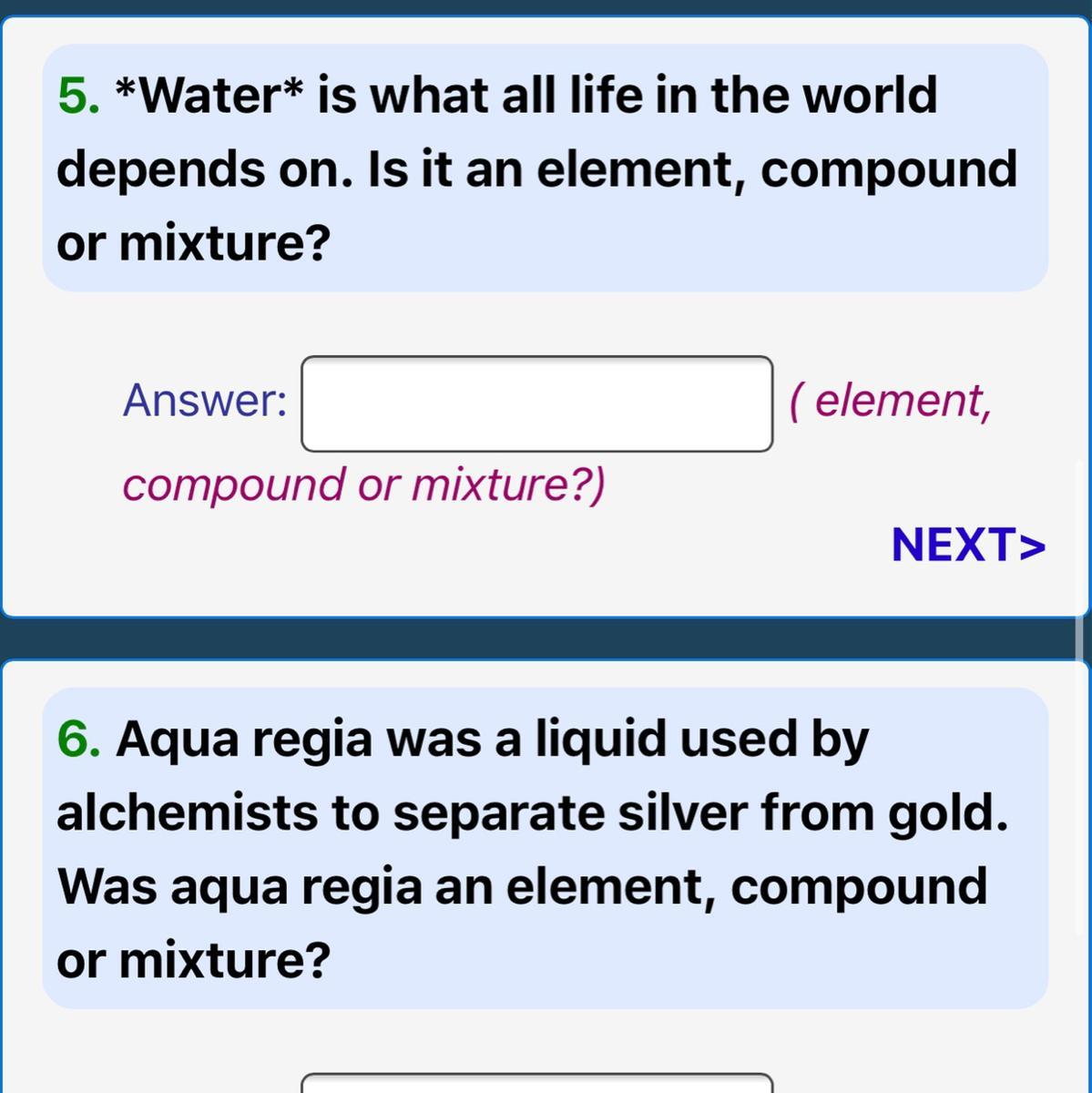Go to the next question with NEXT>
Viewport: 1092px width, 1093px height.
coord(969,545)
